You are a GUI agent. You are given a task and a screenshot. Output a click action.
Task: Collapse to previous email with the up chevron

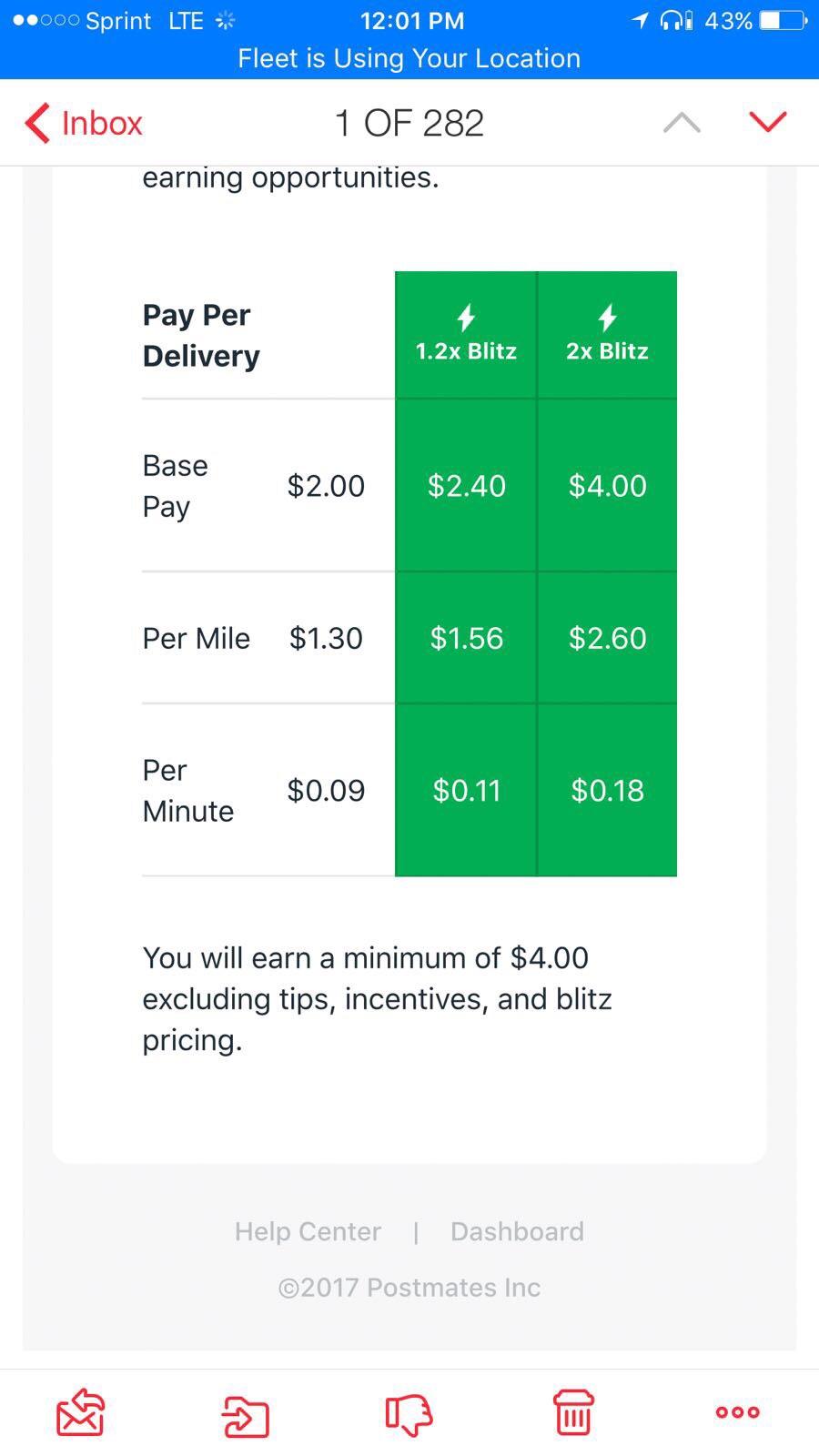click(x=682, y=122)
